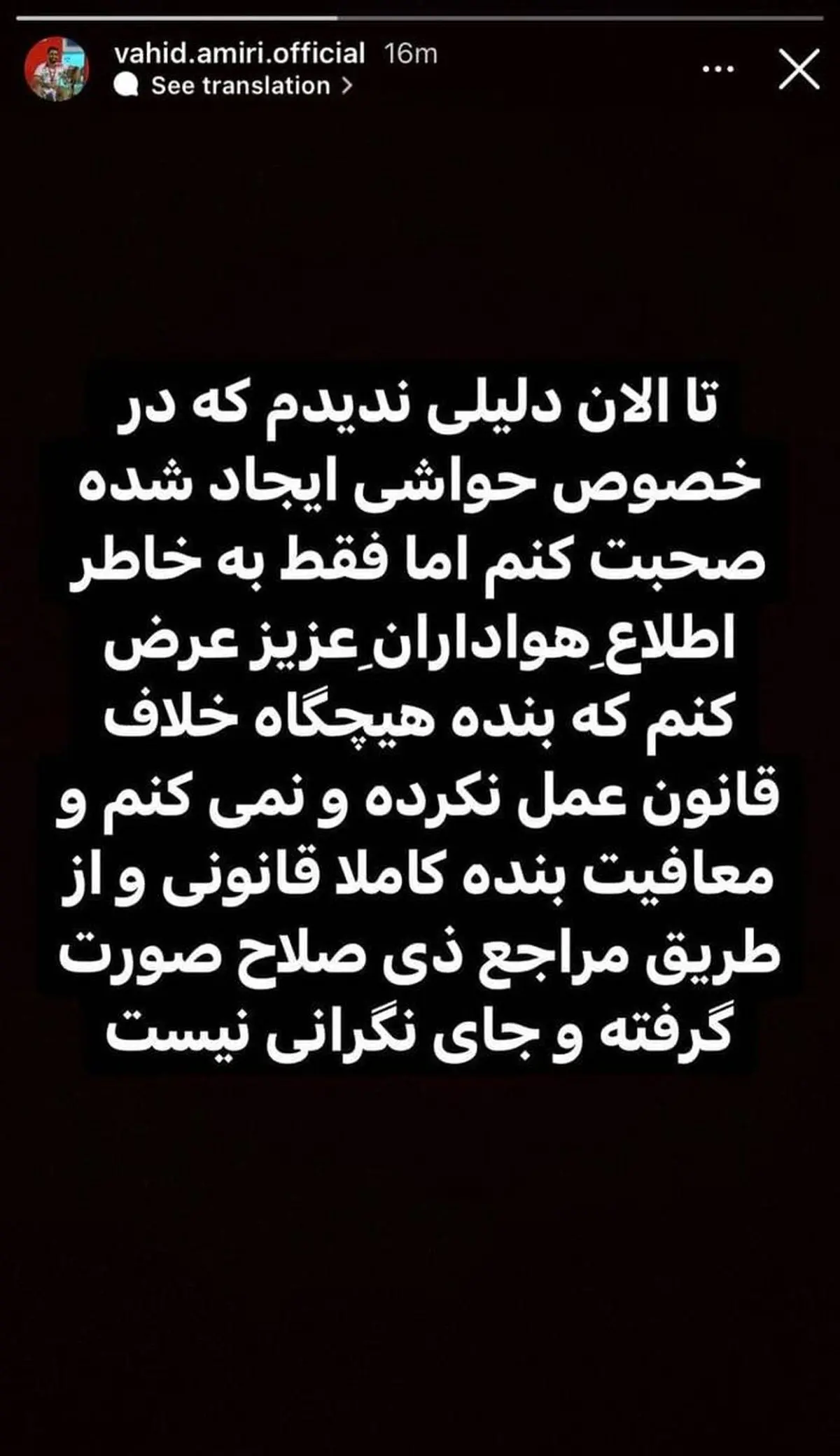Close the story viewer

[799, 70]
